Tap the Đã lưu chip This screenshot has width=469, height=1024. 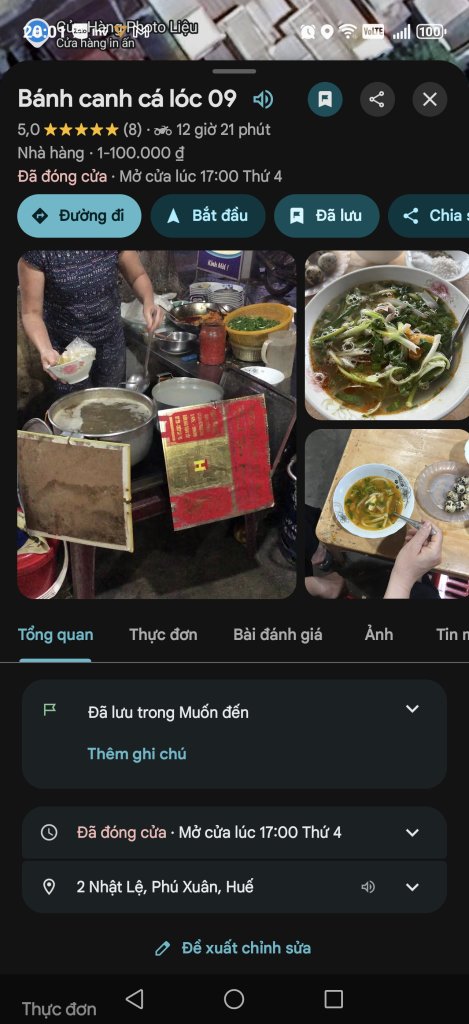(x=327, y=216)
